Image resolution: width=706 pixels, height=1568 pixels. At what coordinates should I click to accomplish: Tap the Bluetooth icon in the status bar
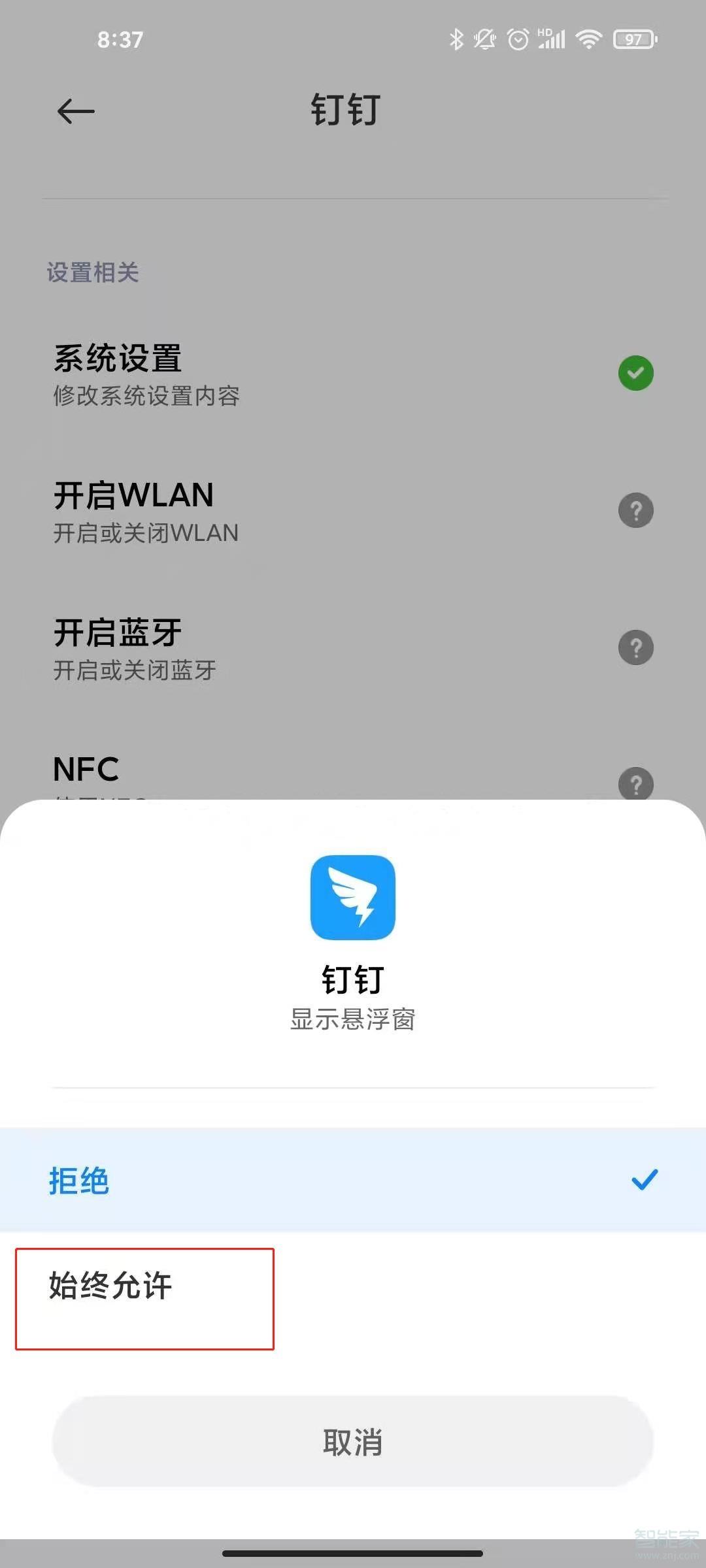(456, 40)
